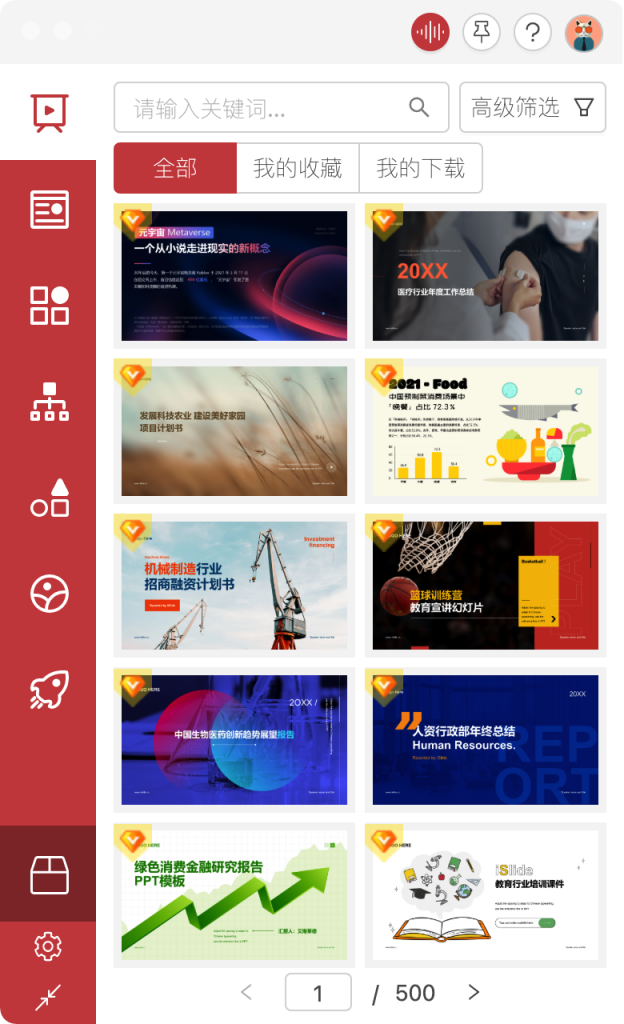Switch to the 我的收藏 tab

tap(297, 168)
